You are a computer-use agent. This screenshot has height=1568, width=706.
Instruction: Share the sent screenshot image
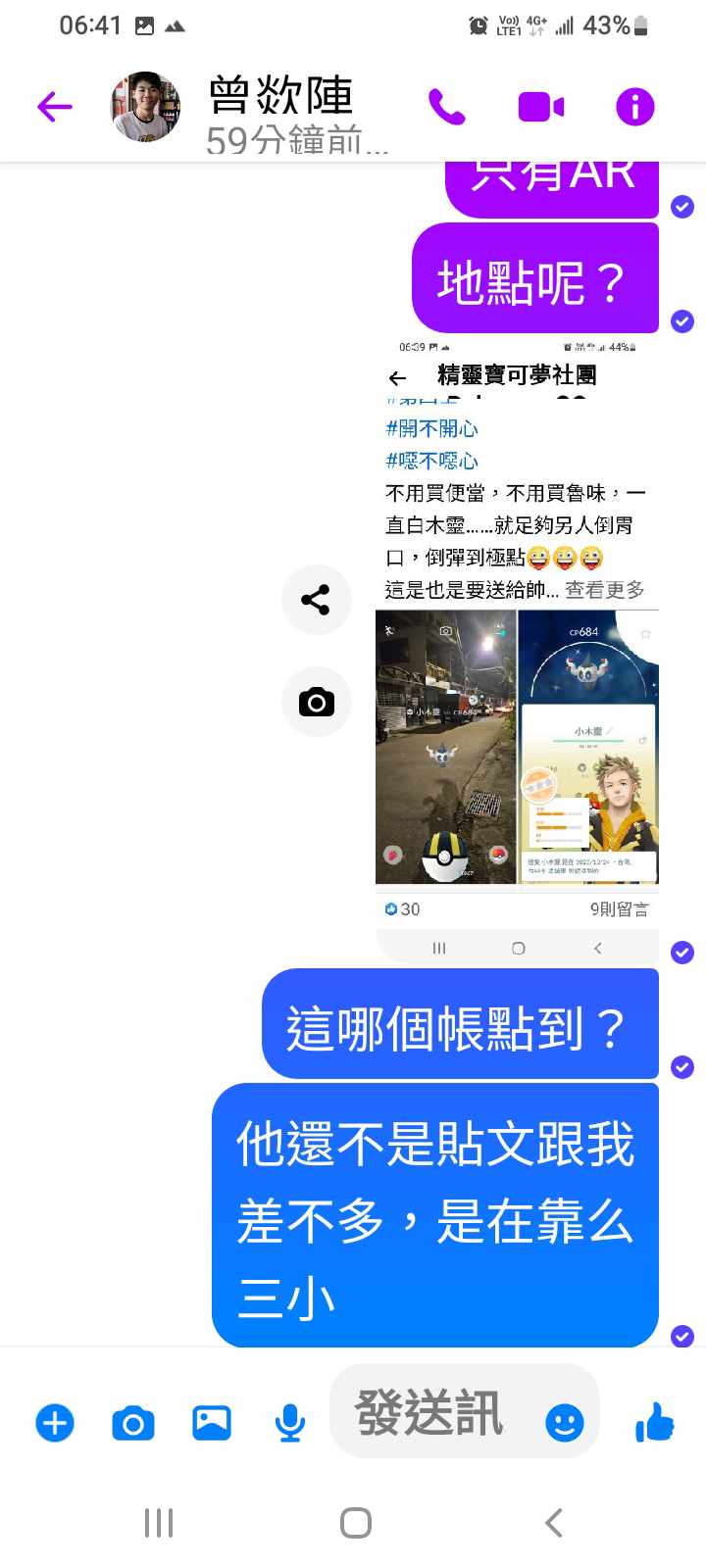coord(316,600)
